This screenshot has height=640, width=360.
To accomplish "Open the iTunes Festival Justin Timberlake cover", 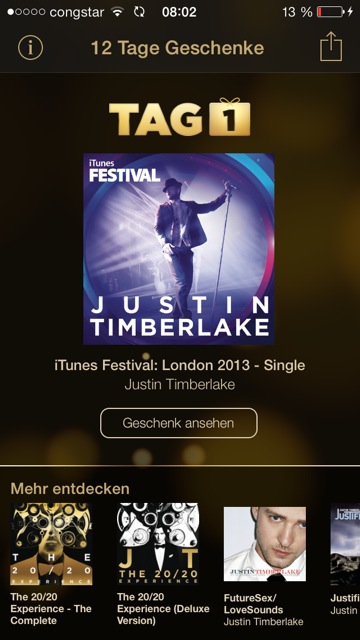I will point(179,249).
